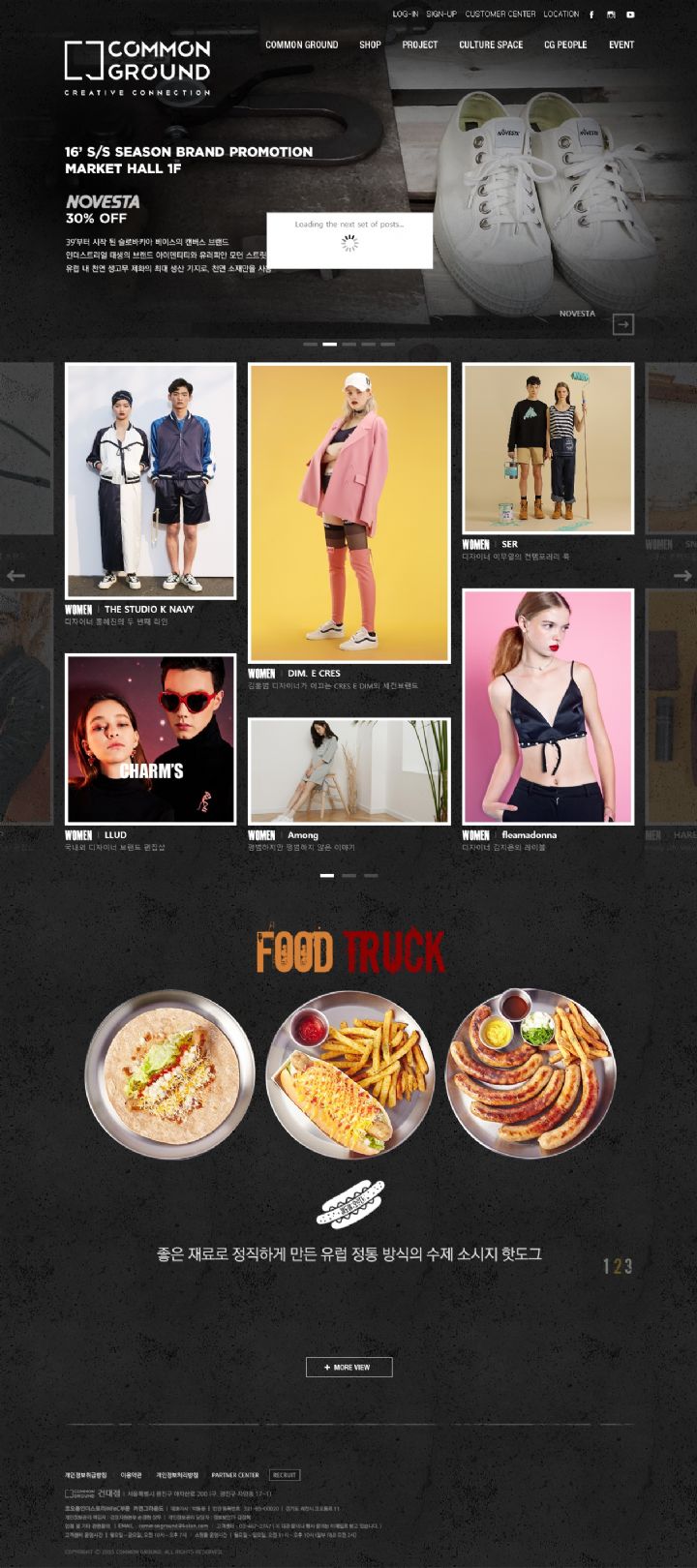
Task: Open the EVENT menu item
Action: pyautogui.click(x=621, y=45)
